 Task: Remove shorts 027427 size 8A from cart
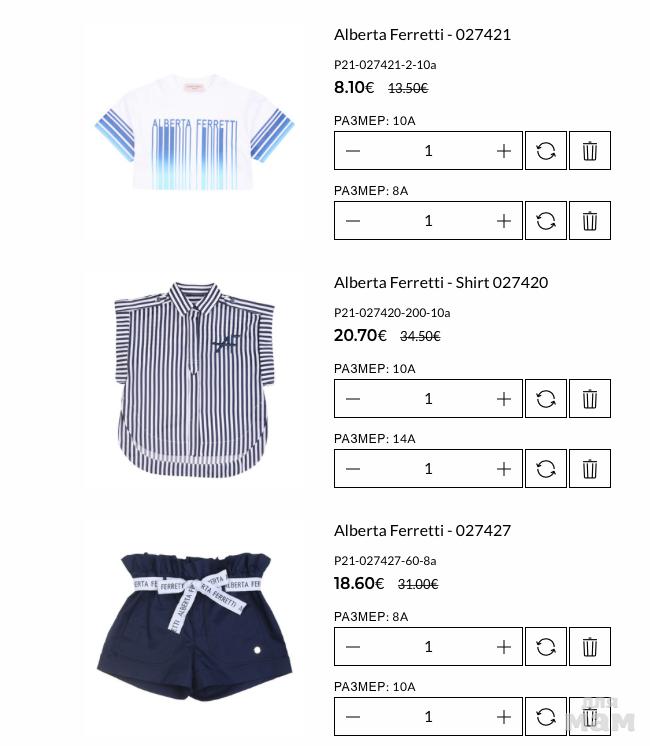pos(590,647)
